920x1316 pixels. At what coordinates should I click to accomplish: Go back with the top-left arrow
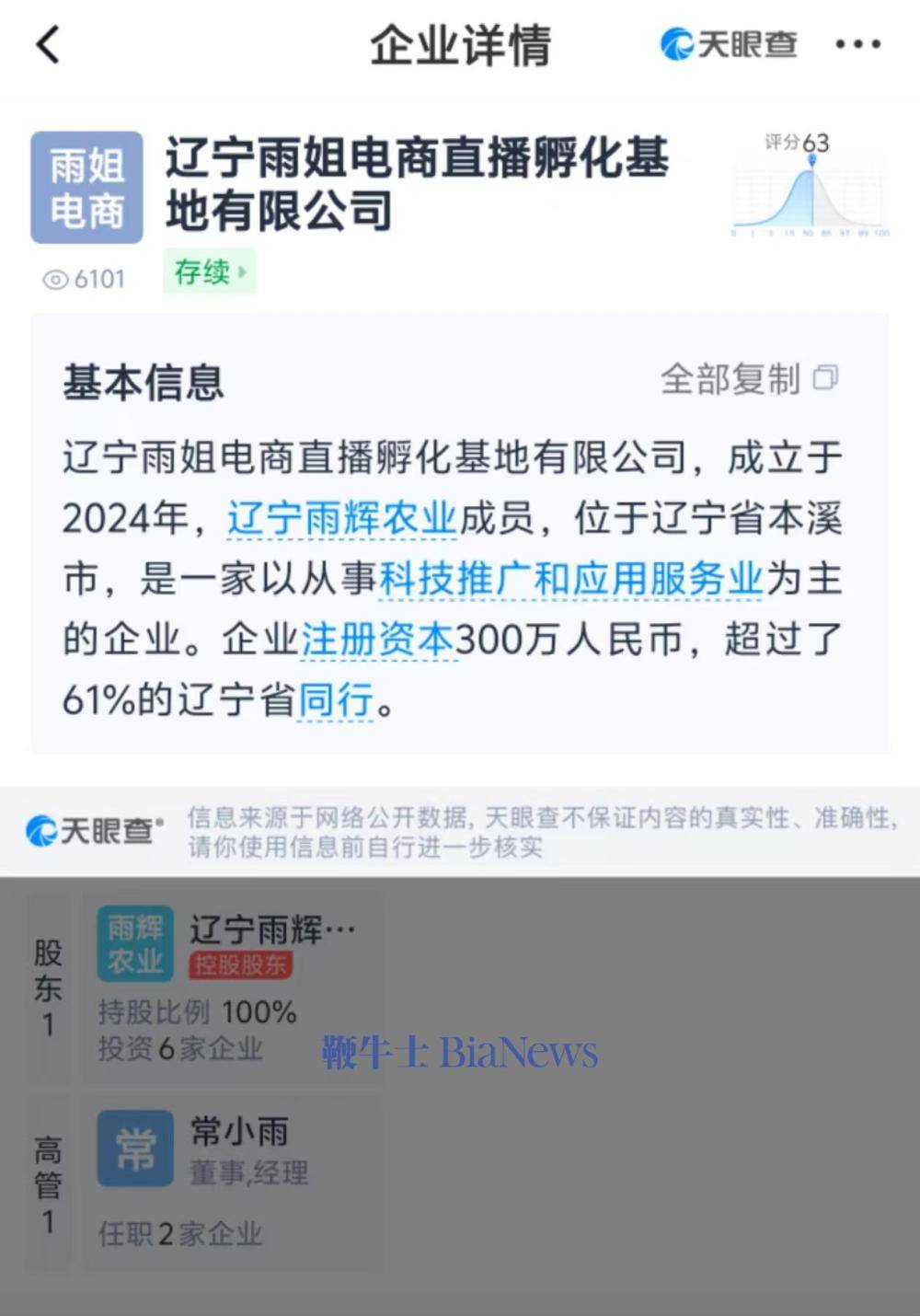[x=49, y=44]
